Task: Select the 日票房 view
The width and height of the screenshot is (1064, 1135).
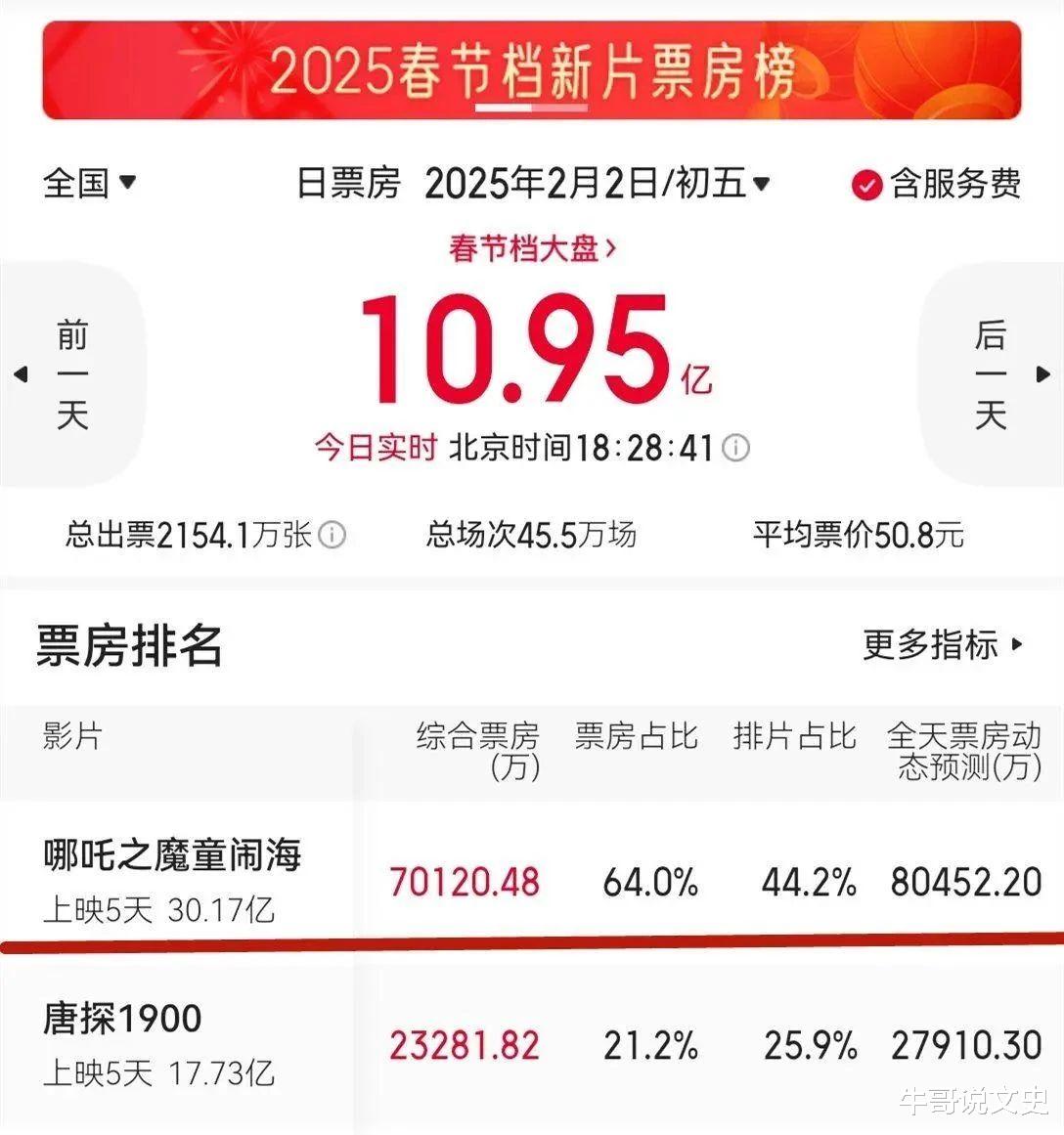Action: coord(352,182)
